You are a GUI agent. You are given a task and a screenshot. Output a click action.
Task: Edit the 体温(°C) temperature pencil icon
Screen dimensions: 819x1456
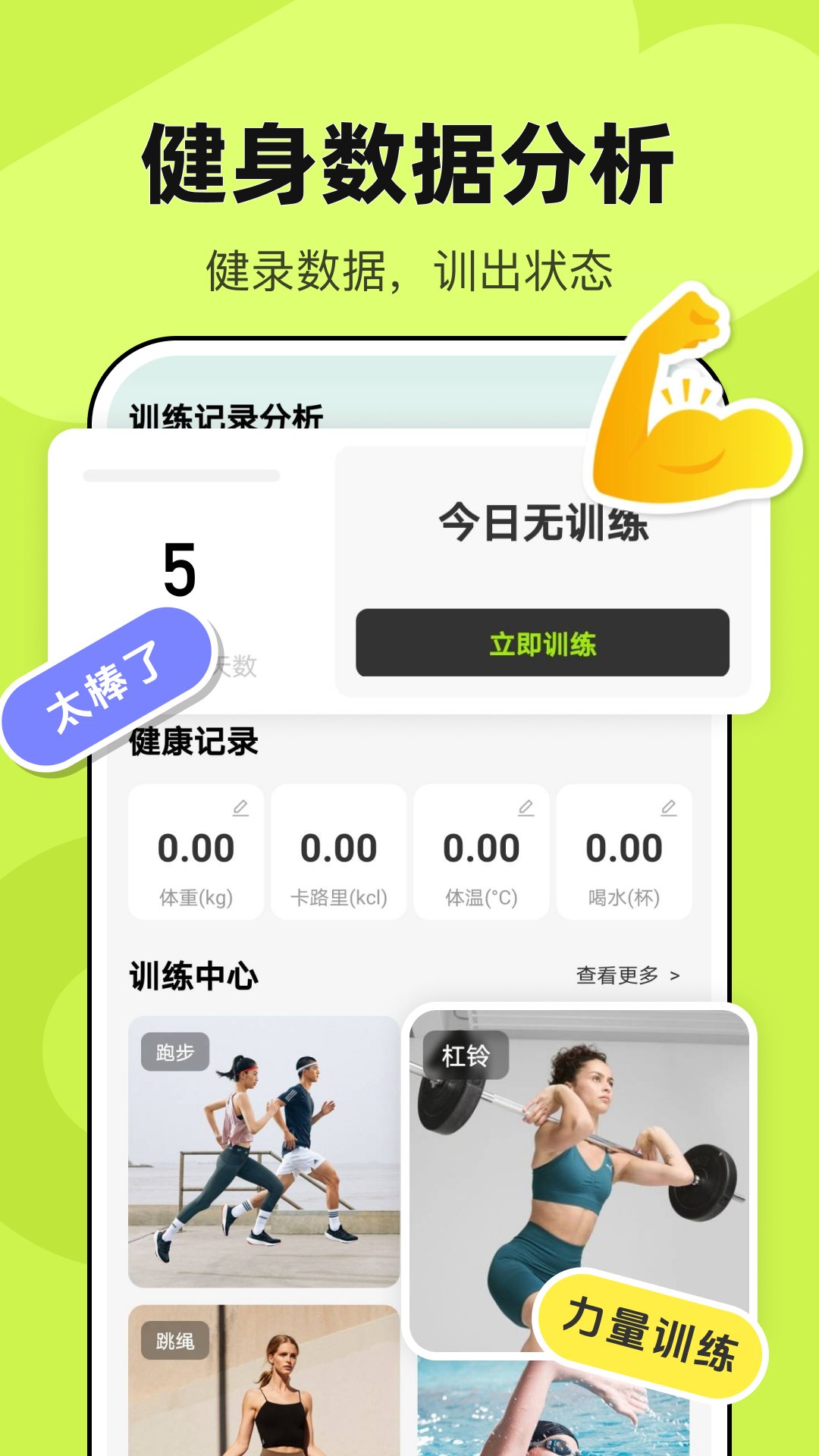coord(526,809)
